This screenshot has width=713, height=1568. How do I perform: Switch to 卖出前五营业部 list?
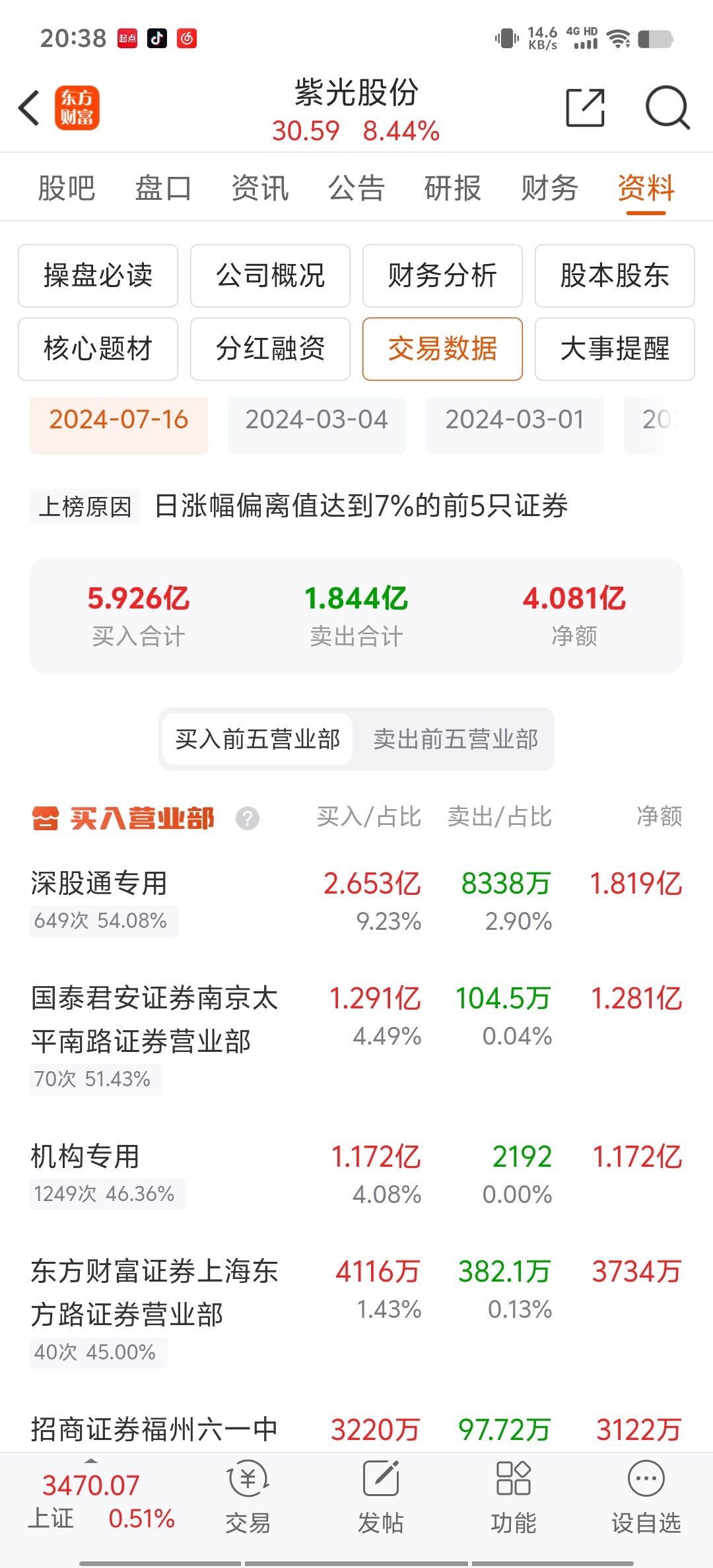456,739
